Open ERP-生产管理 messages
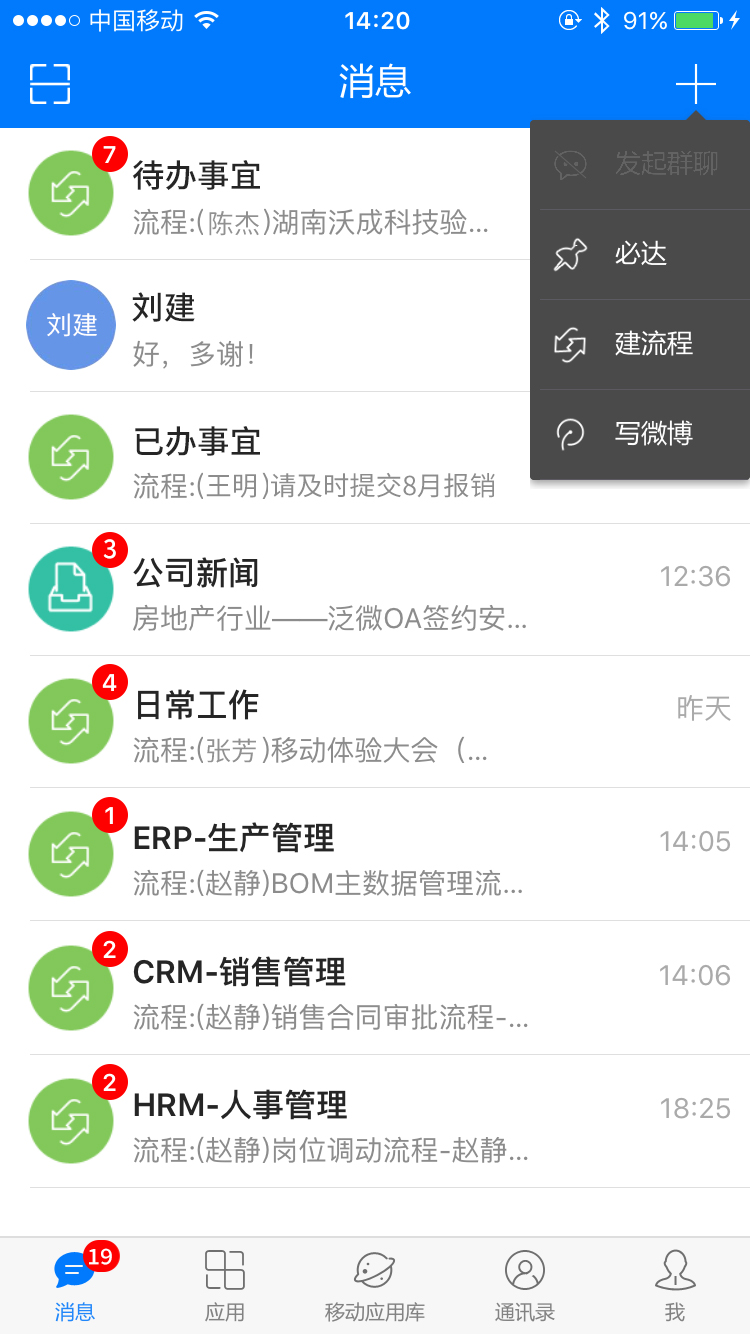The height and width of the screenshot is (1334, 750). coord(375,854)
